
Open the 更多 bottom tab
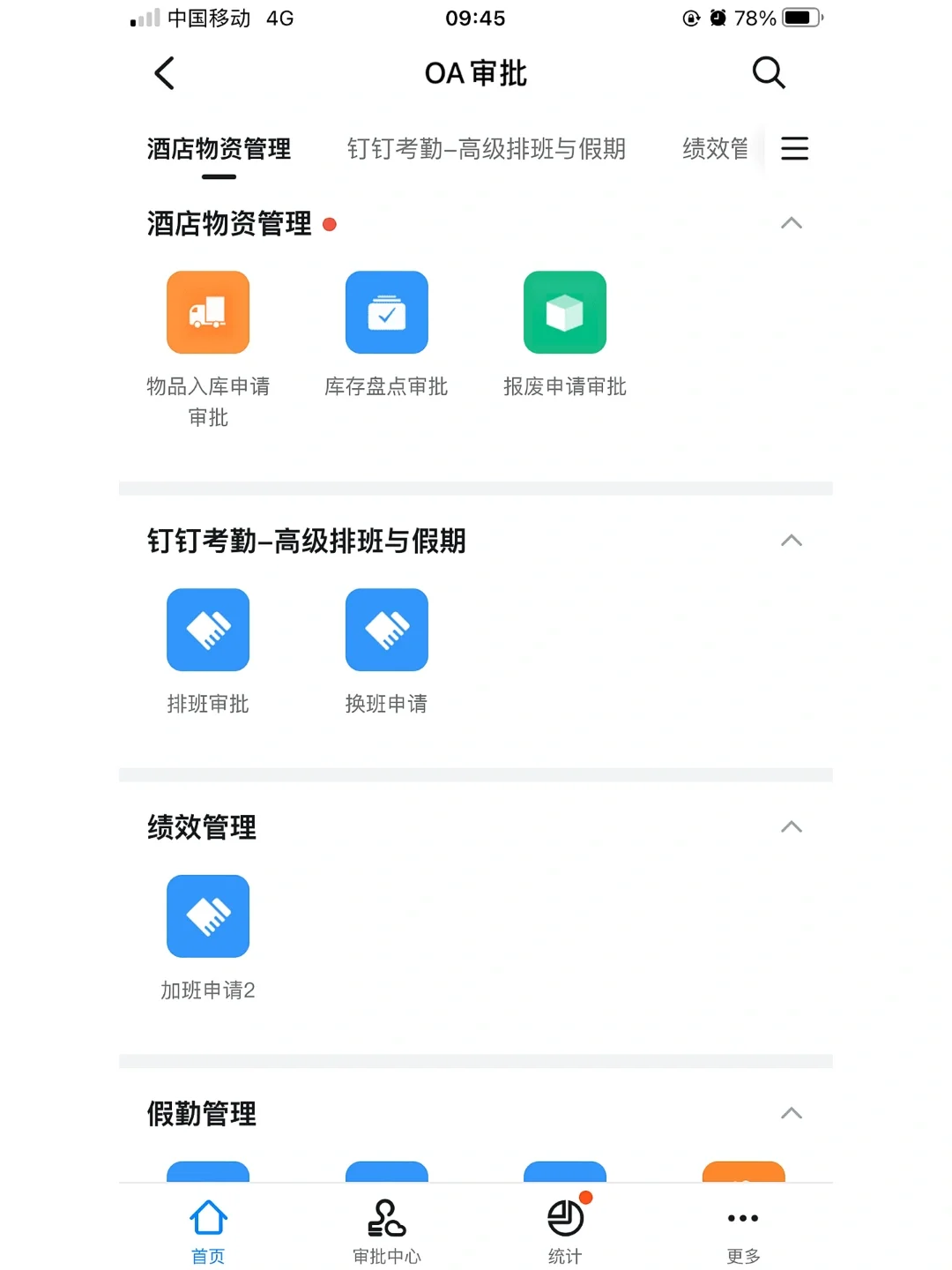(743, 1231)
